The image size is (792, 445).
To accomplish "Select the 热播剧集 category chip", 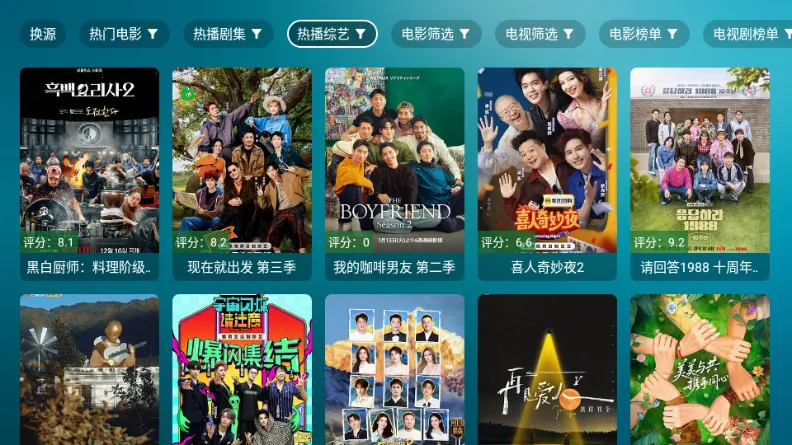I will [228, 34].
